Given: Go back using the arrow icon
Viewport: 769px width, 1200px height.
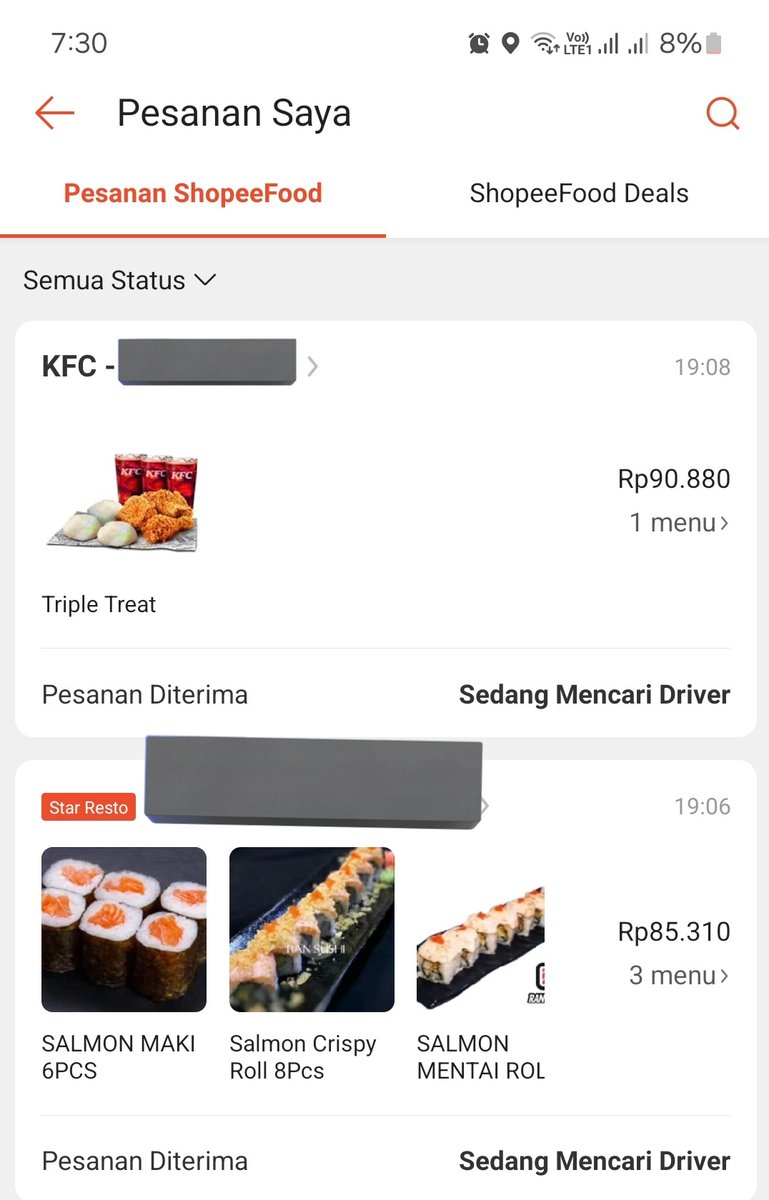Looking at the screenshot, I should click(55, 113).
